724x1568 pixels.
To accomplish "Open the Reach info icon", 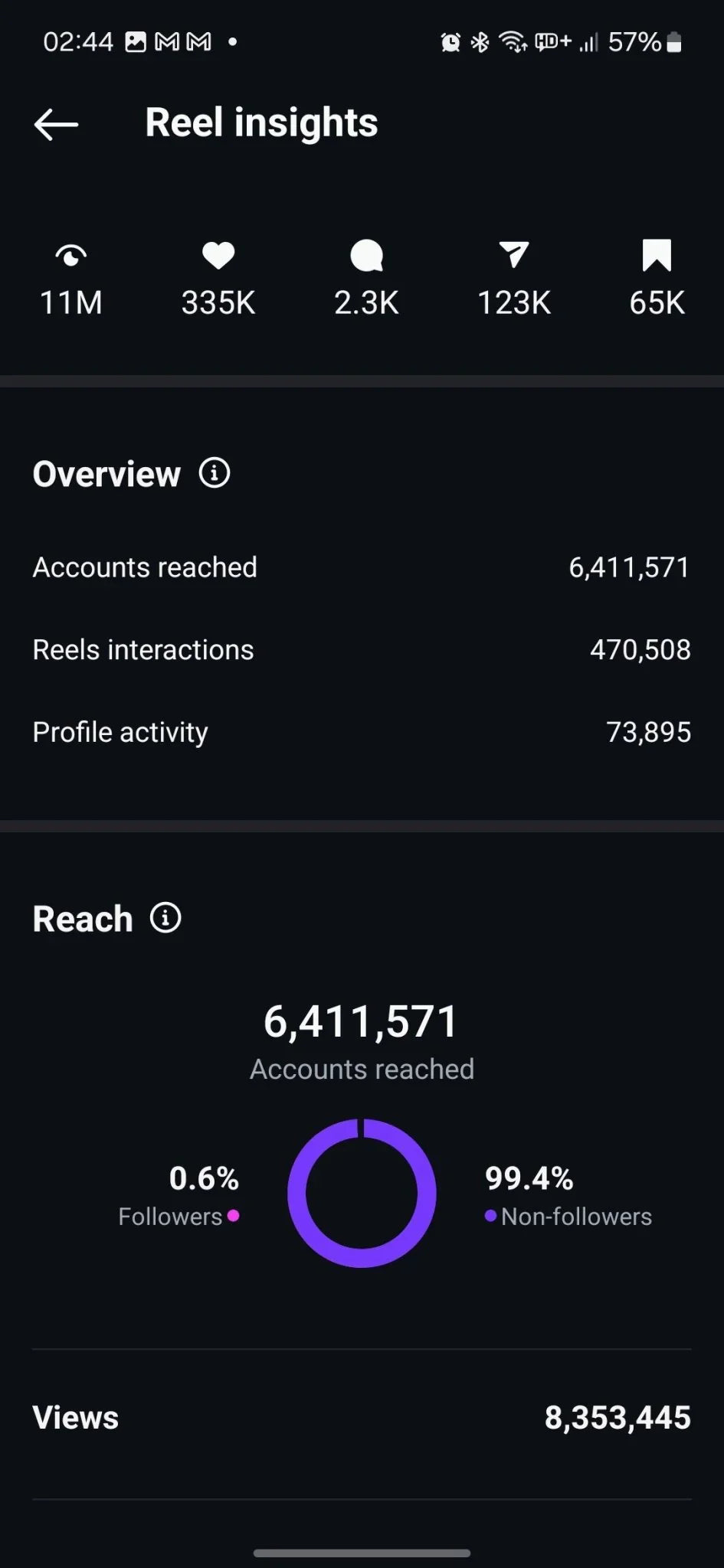I will 165,917.
